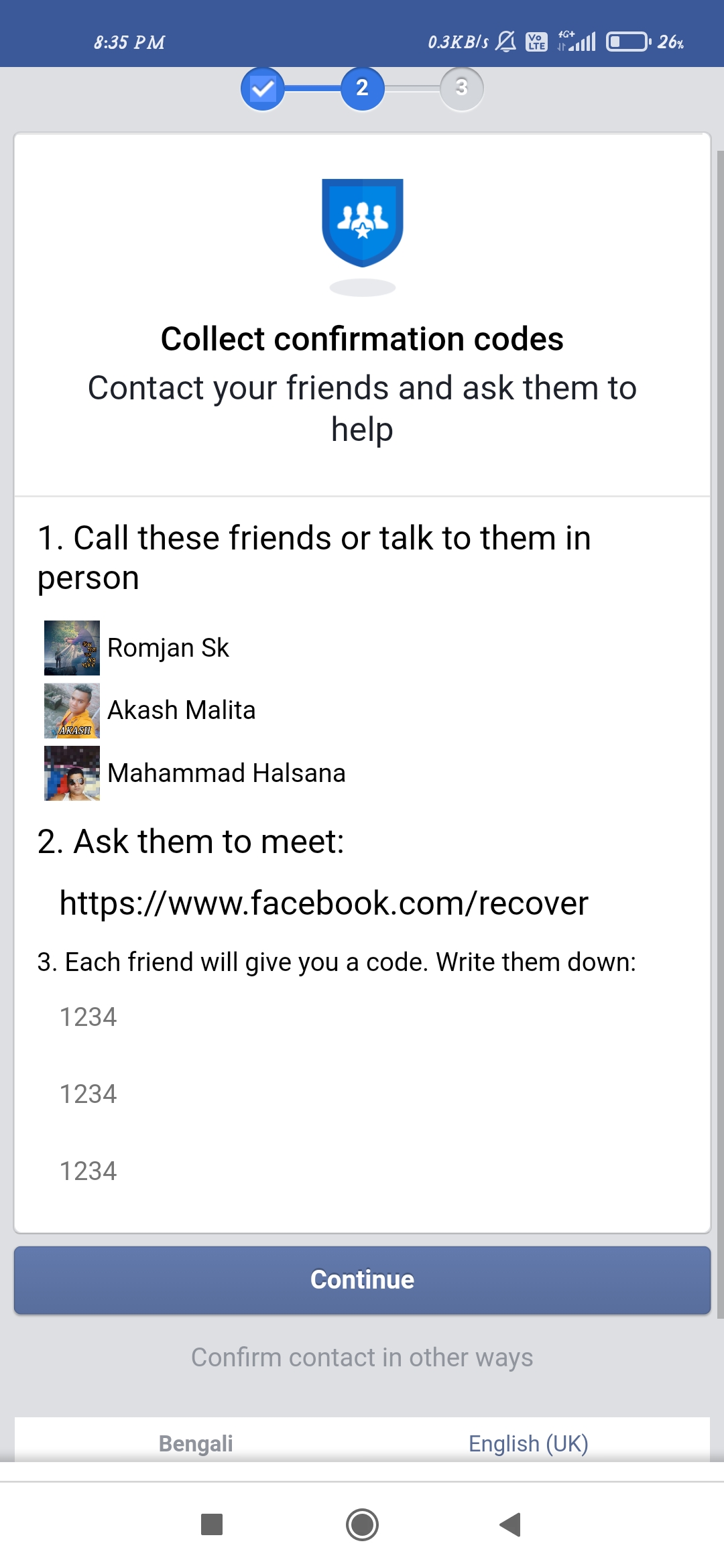Click the blue shield trusted contacts icon
Viewport: 724px width, 1568px height.
[362, 224]
